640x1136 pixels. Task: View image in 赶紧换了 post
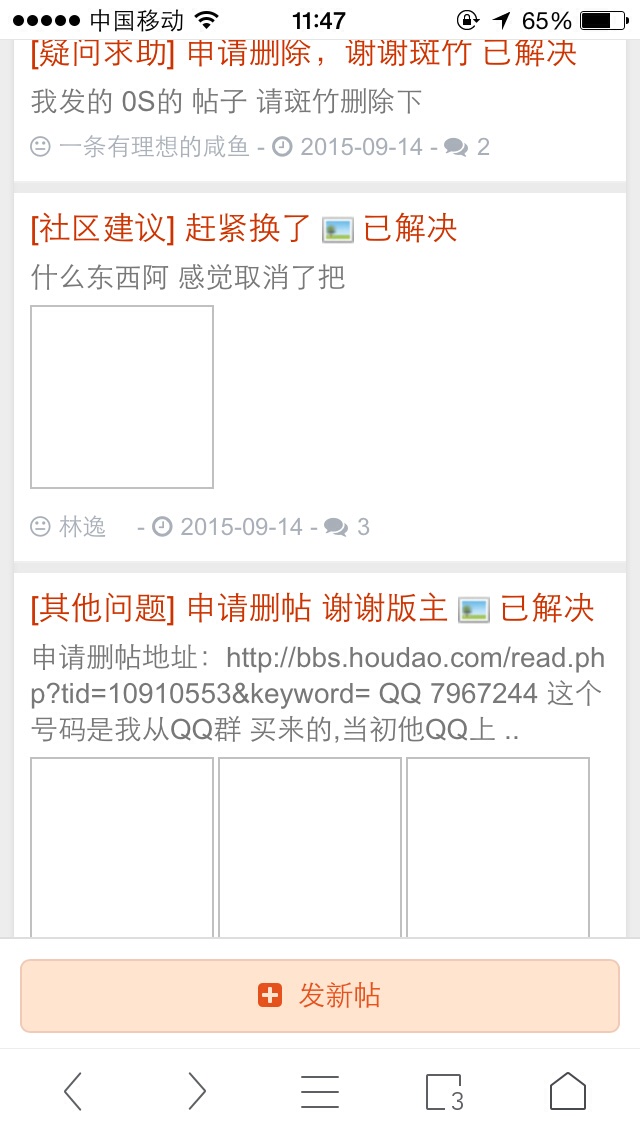click(122, 397)
